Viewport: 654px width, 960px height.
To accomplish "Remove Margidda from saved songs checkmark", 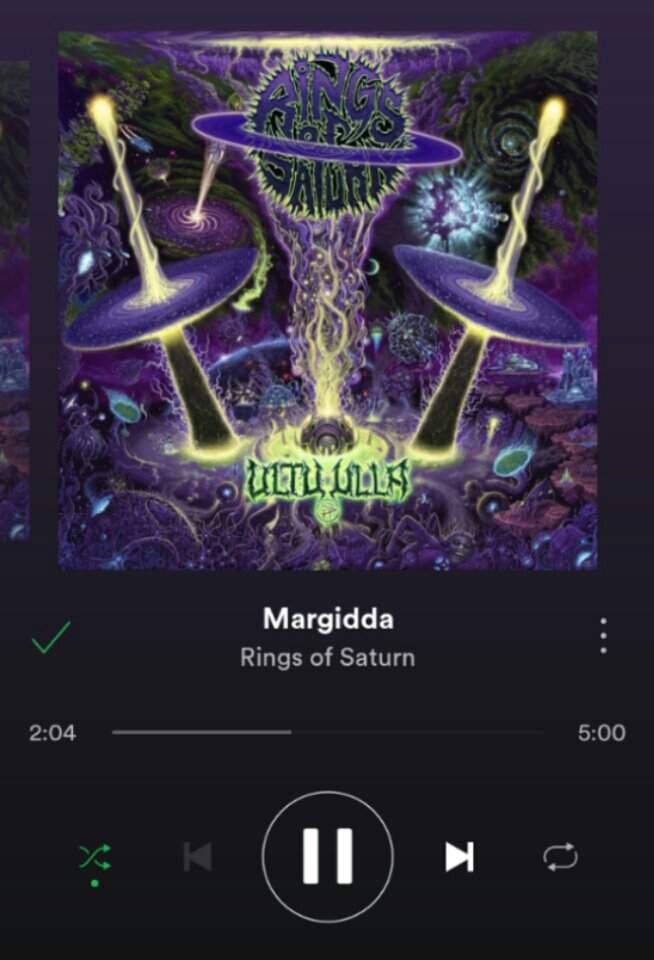I will tap(51, 637).
